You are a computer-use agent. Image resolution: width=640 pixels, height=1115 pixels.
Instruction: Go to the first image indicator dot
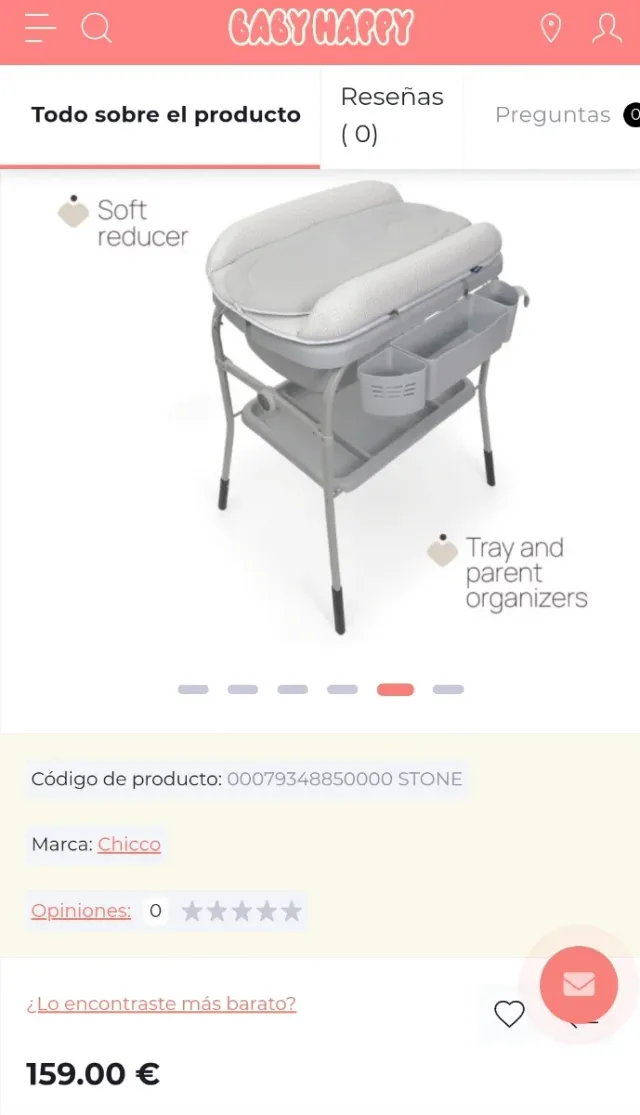point(193,689)
